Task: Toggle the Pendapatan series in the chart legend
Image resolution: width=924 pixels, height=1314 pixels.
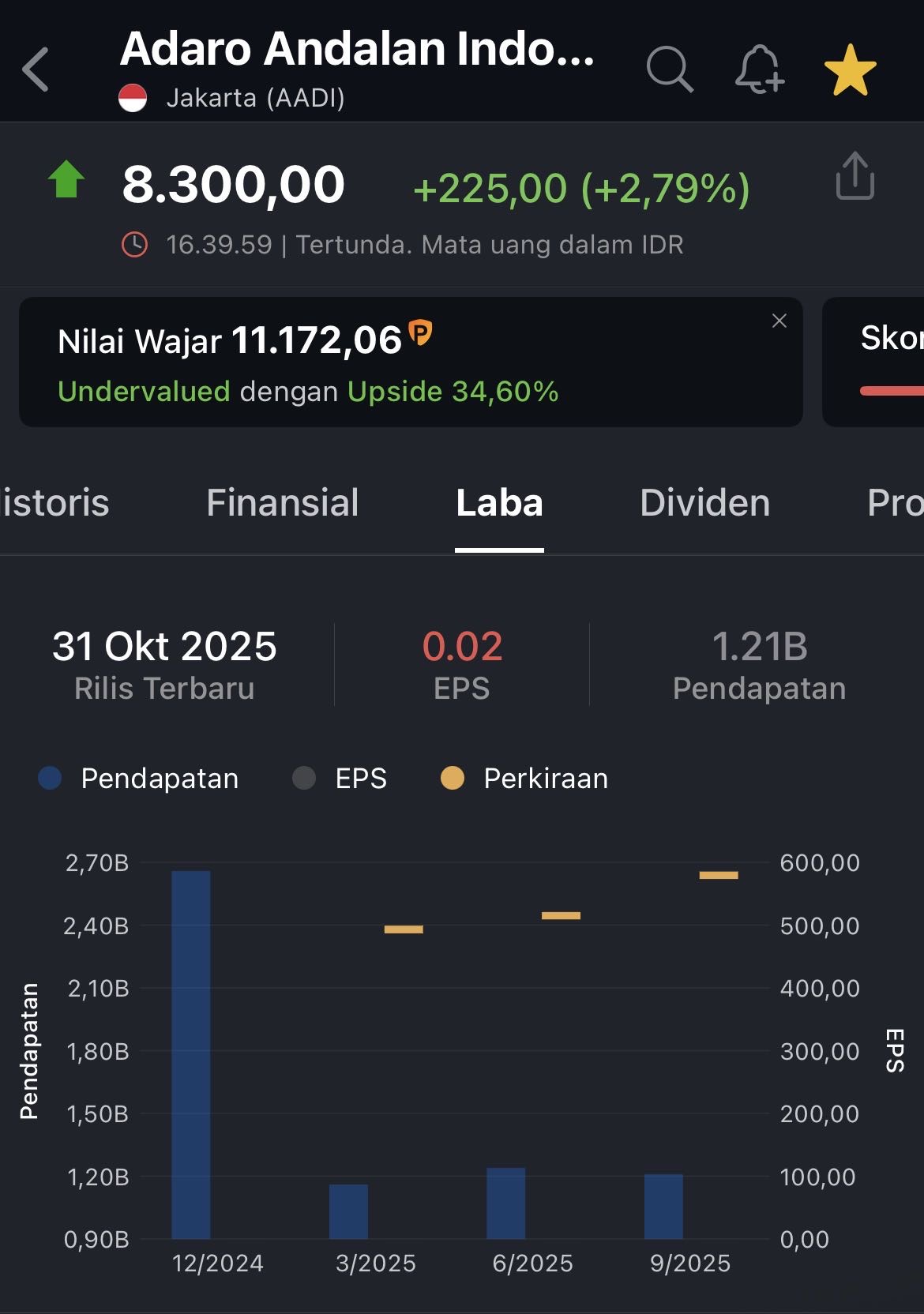Action: pos(139,779)
